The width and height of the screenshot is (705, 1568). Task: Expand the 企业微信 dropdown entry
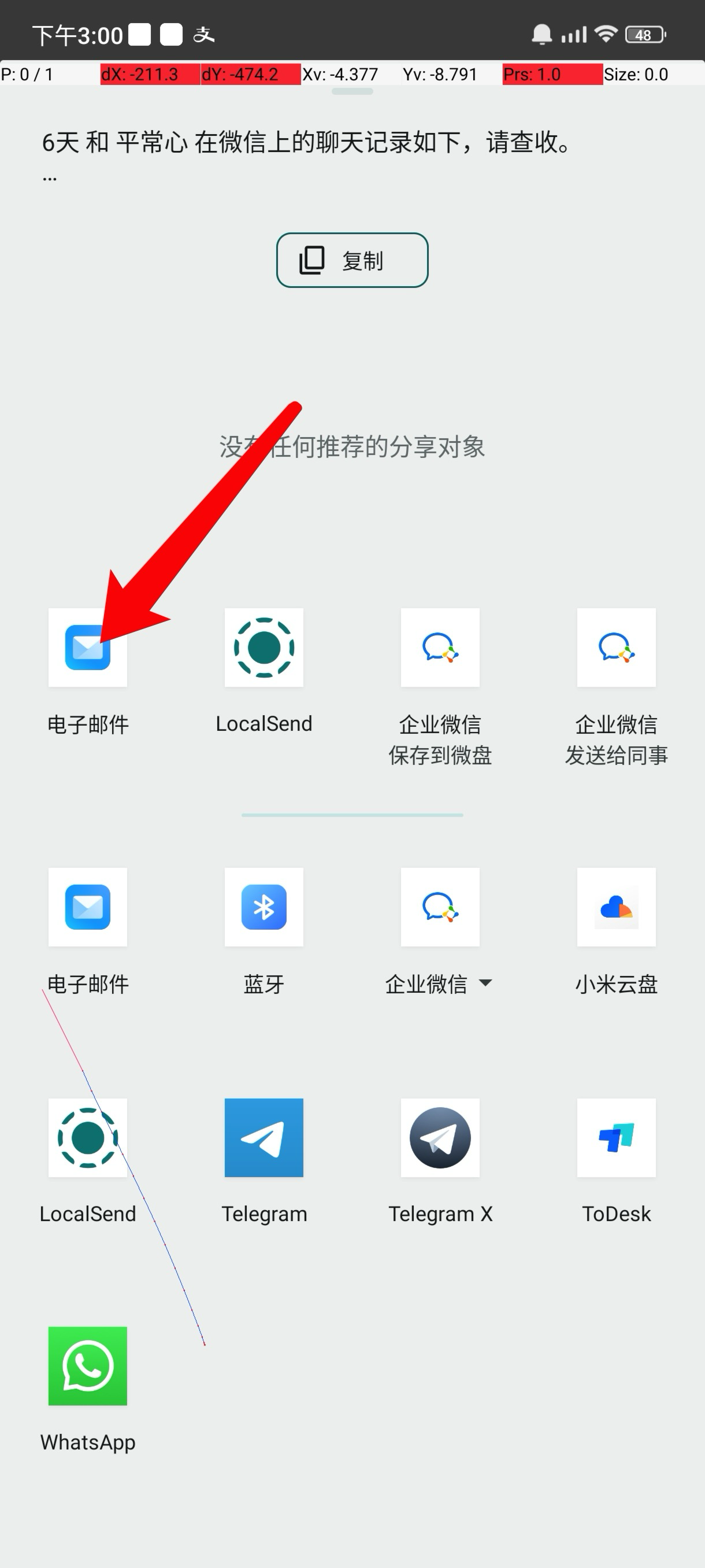coord(440,907)
